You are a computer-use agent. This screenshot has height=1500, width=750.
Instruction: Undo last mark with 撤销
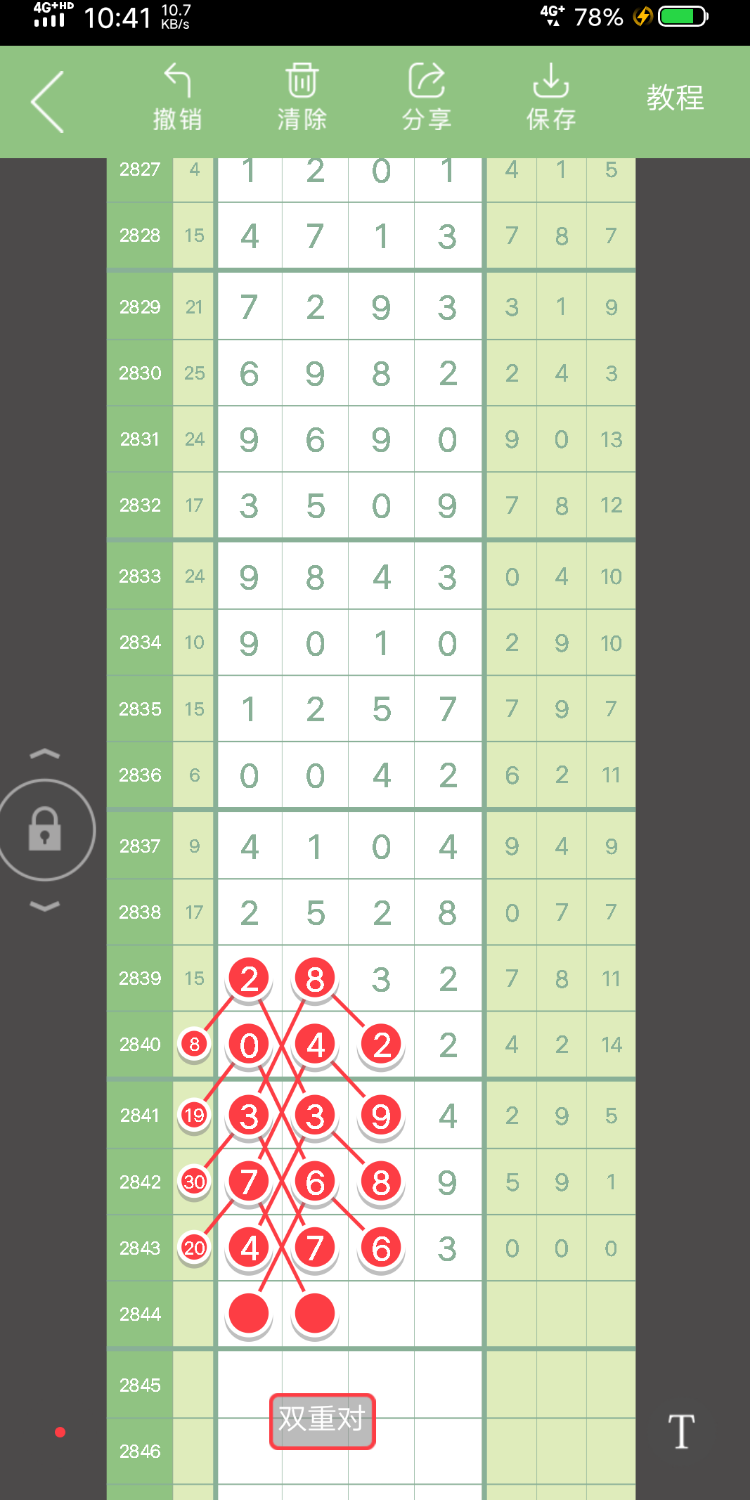177,97
